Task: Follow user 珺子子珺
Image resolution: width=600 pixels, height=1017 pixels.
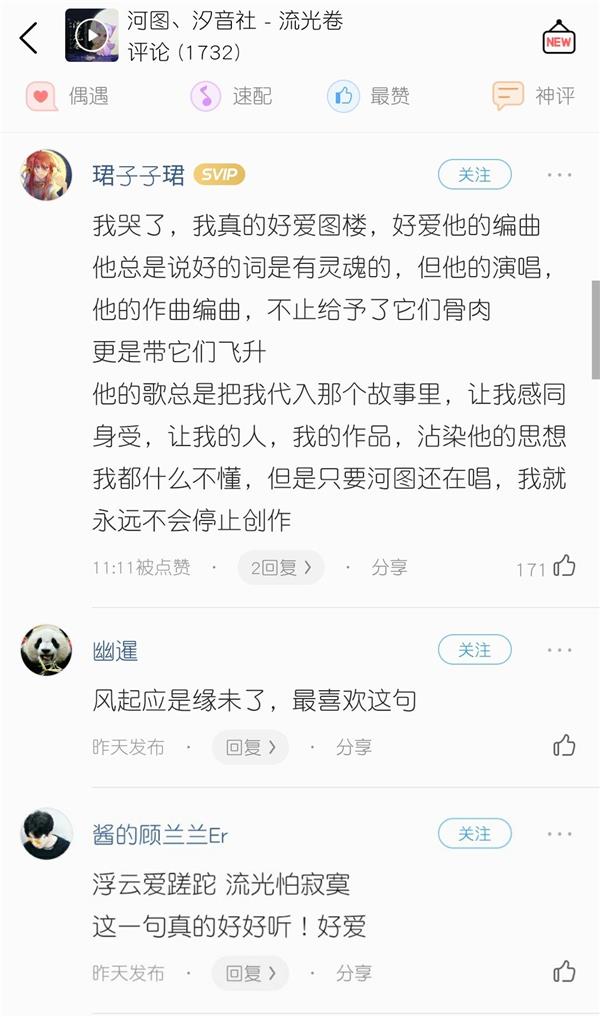Action: click(474, 174)
